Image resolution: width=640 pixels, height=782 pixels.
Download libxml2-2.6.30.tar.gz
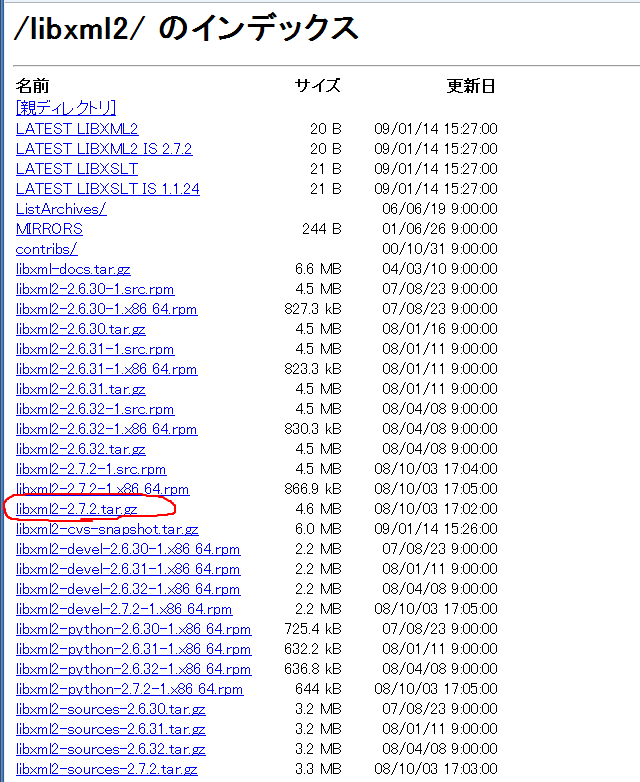pos(81,329)
